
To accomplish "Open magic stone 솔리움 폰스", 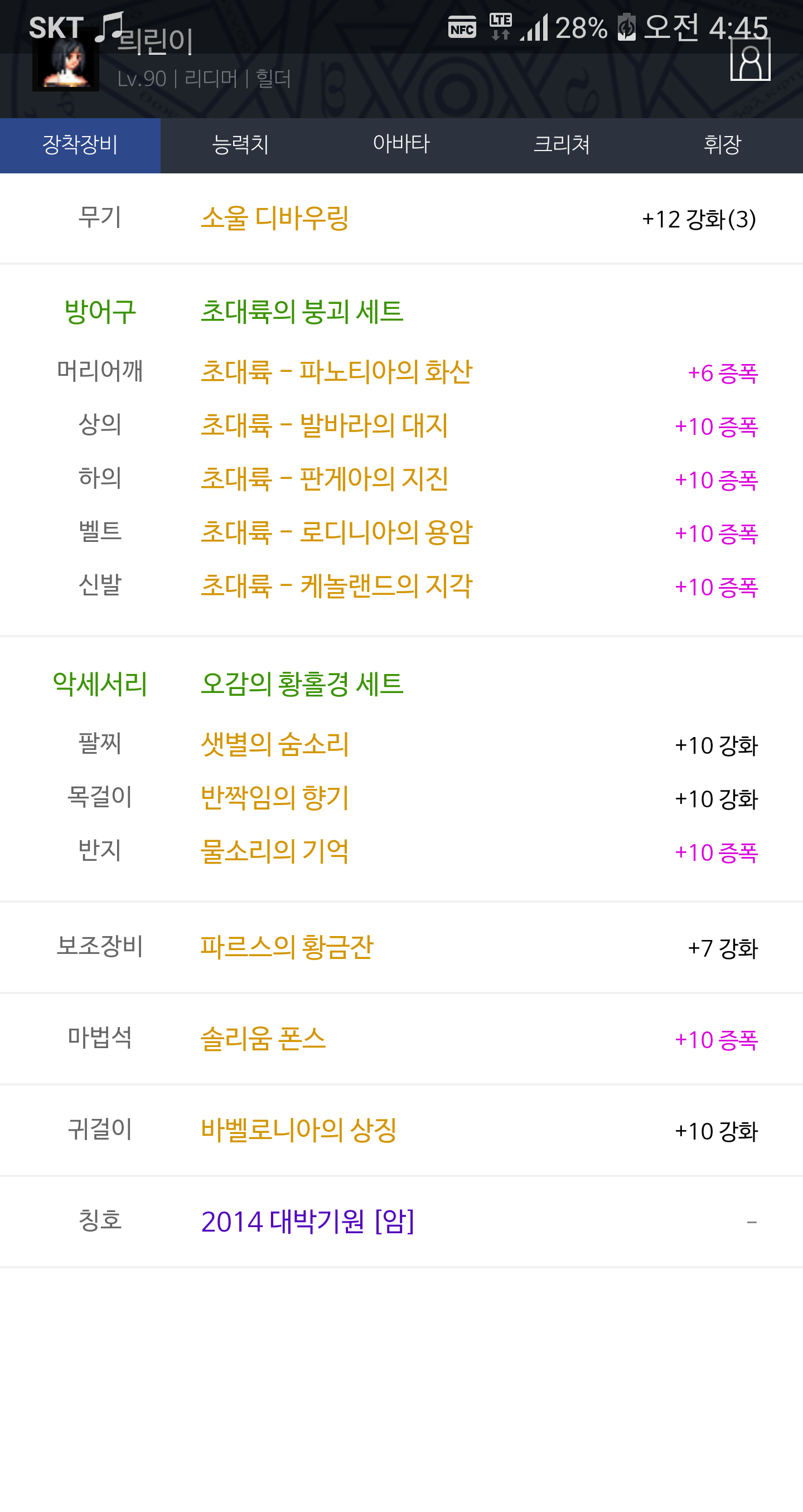I will [x=263, y=1038].
